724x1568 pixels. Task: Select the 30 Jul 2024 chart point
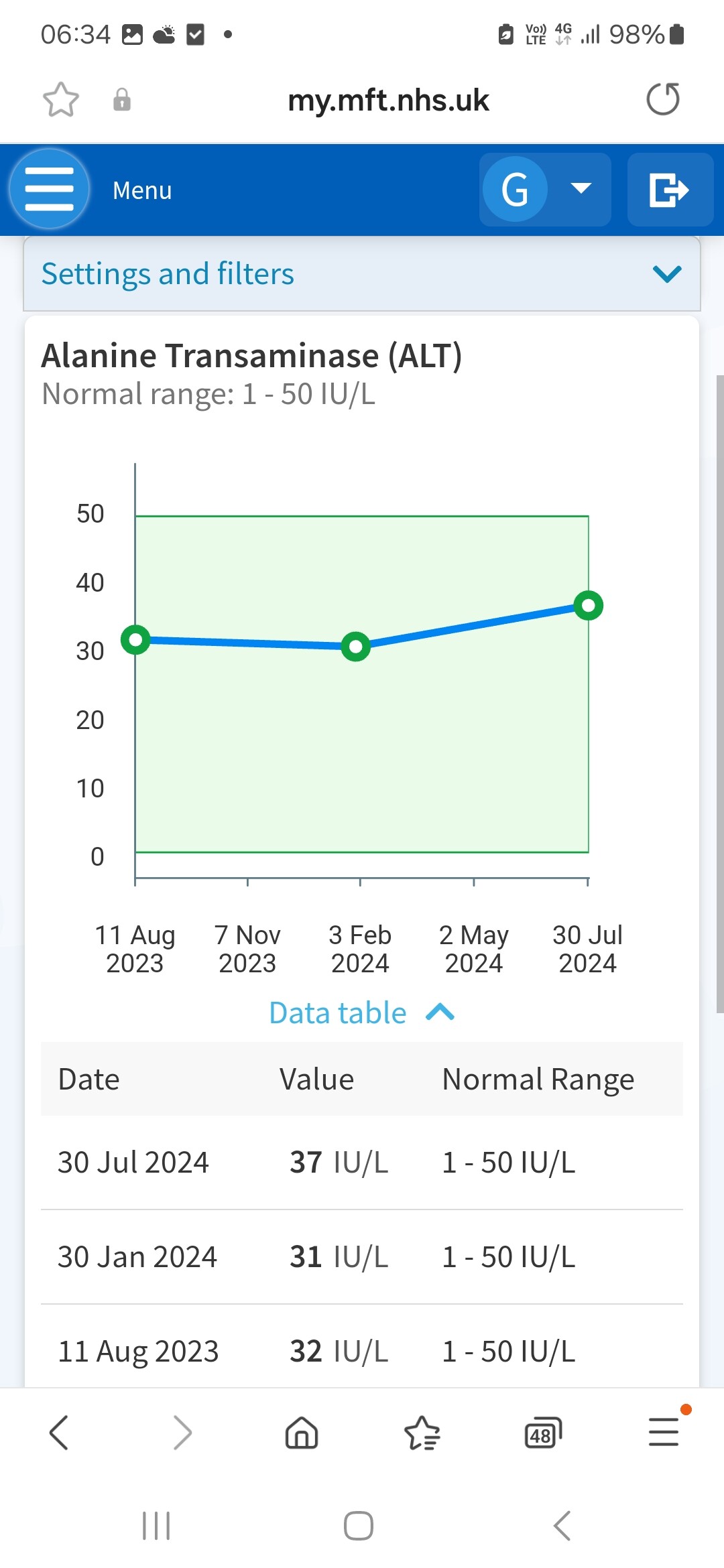tap(589, 606)
